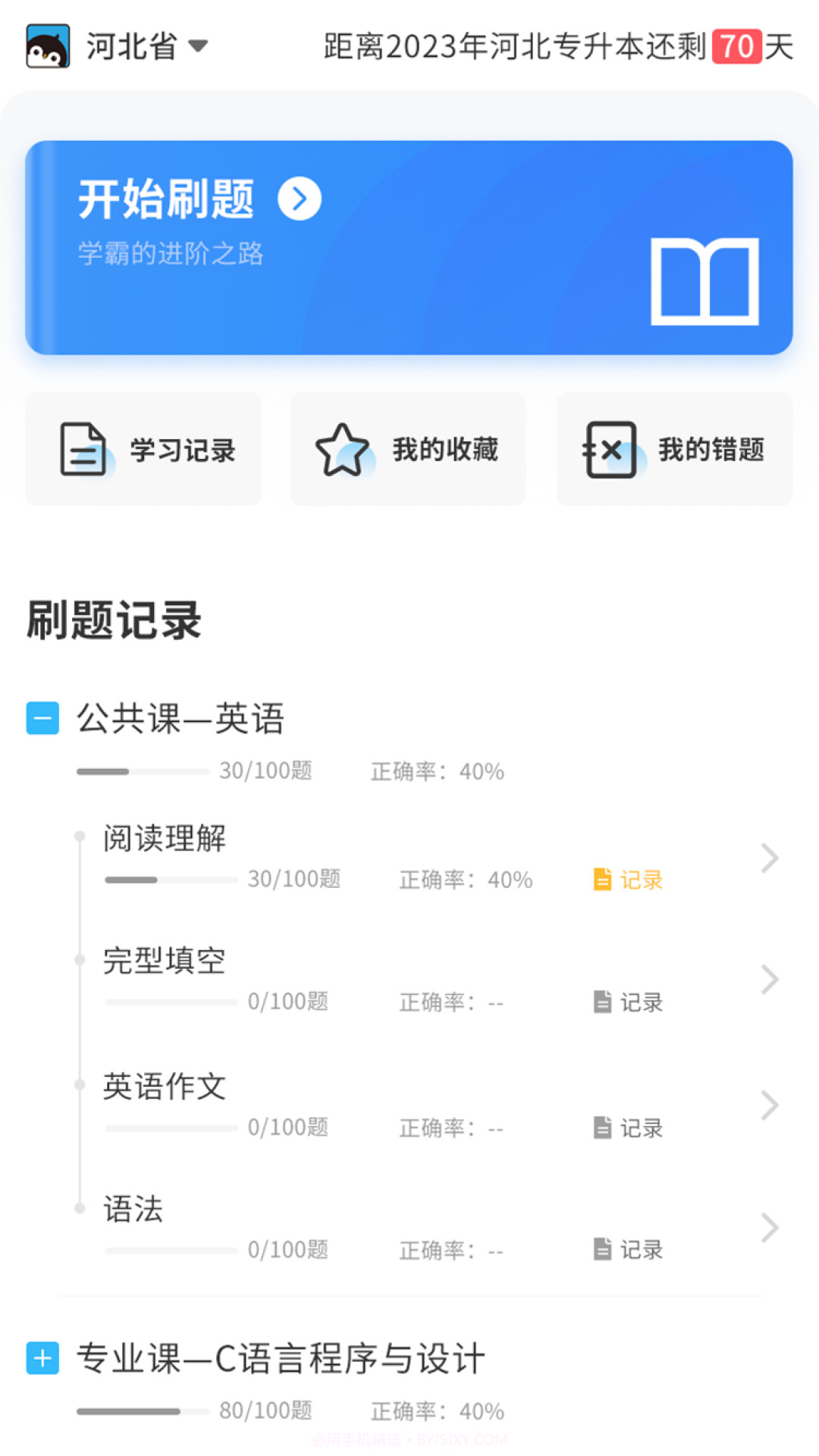
Task: Expand the 专业课—C语言程序与设计 section
Action: [42, 1359]
